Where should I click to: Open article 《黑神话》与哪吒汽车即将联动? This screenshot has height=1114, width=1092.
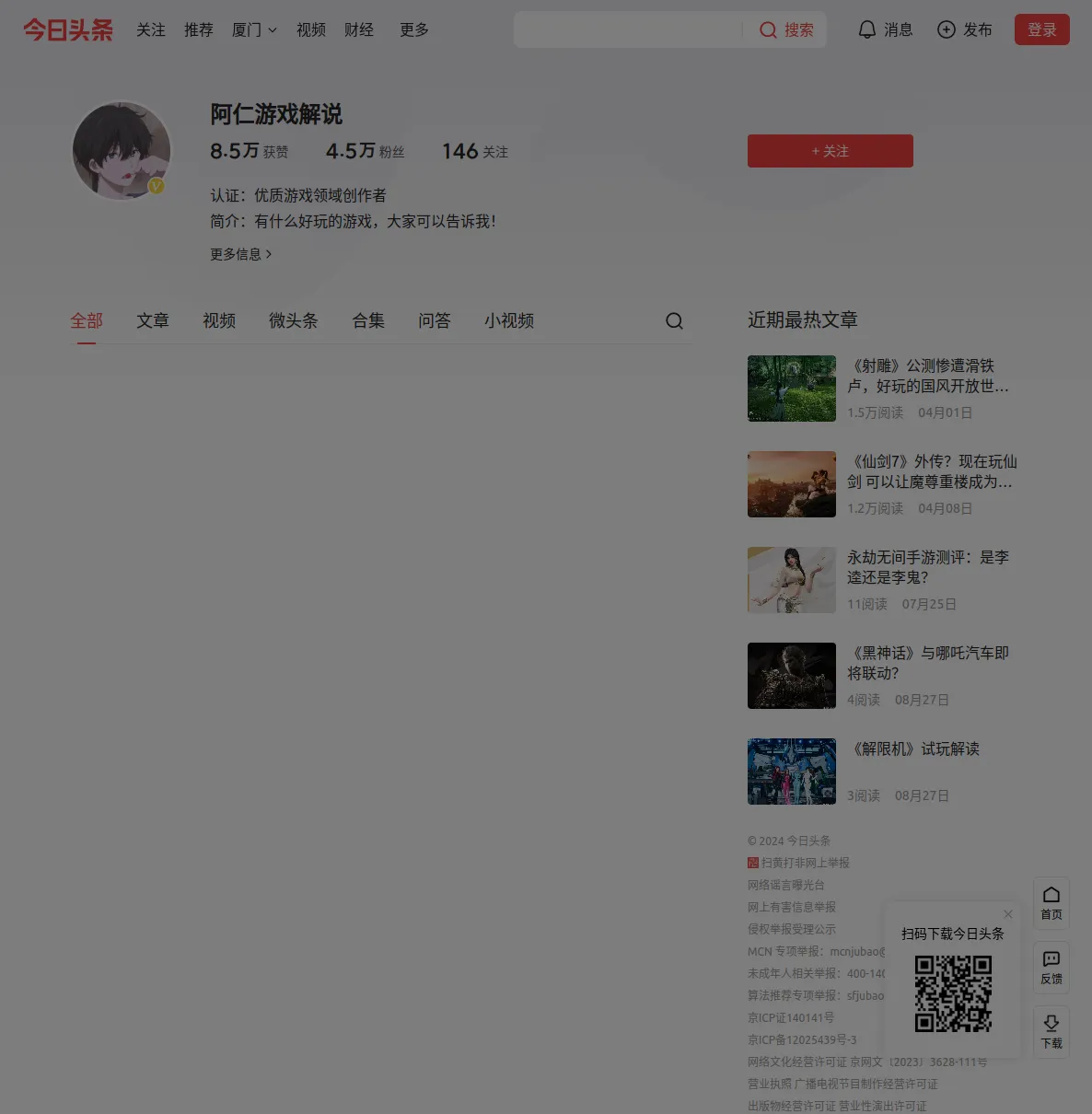click(927, 663)
